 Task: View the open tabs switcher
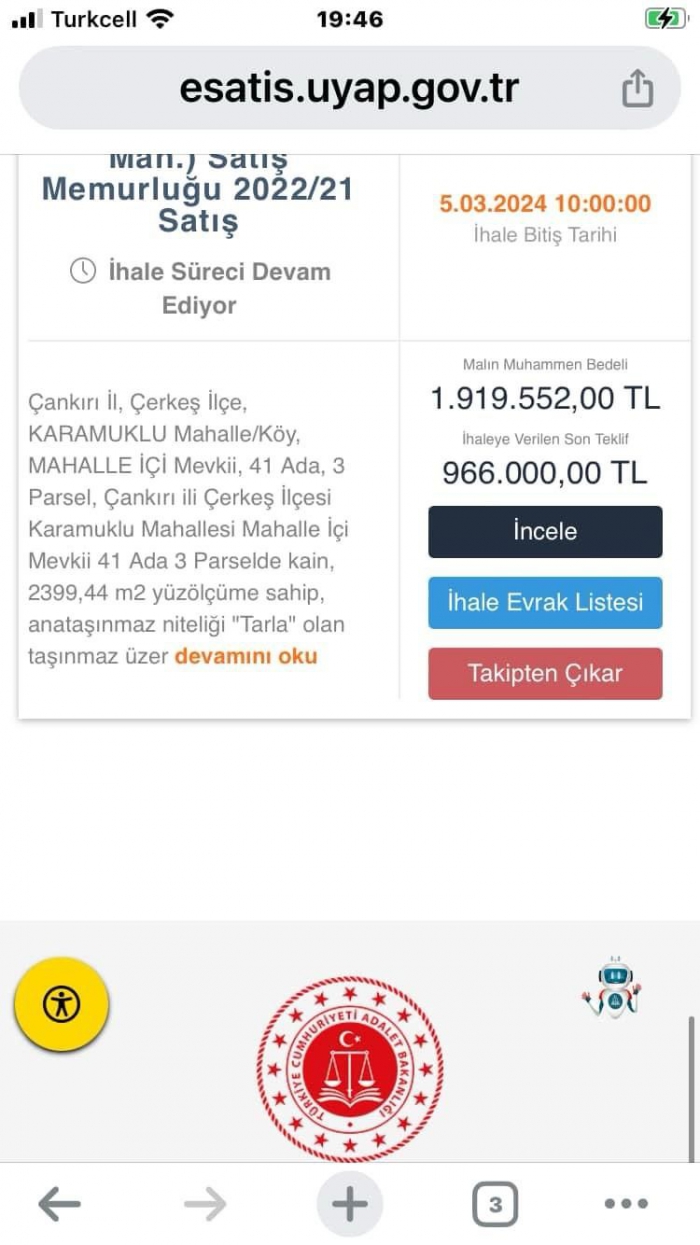coord(494,1204)
